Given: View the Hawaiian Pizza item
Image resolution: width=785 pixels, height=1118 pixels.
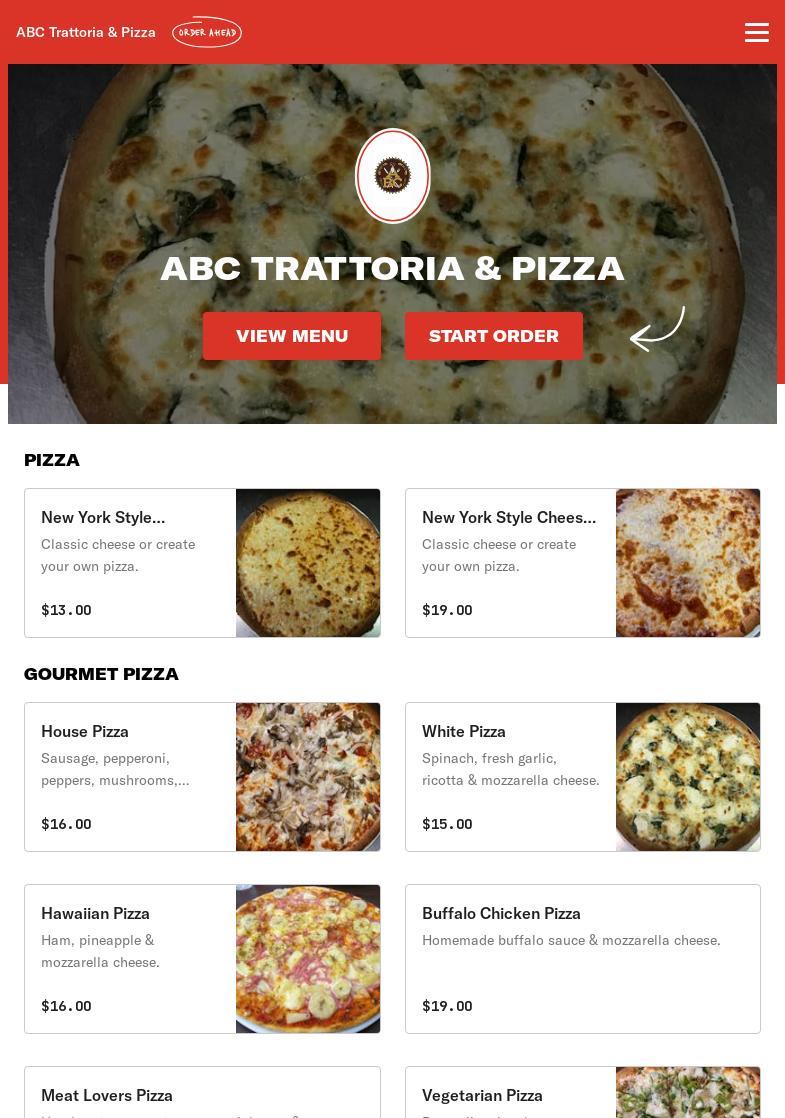Looking at the screenshot, I should [202, 959].
